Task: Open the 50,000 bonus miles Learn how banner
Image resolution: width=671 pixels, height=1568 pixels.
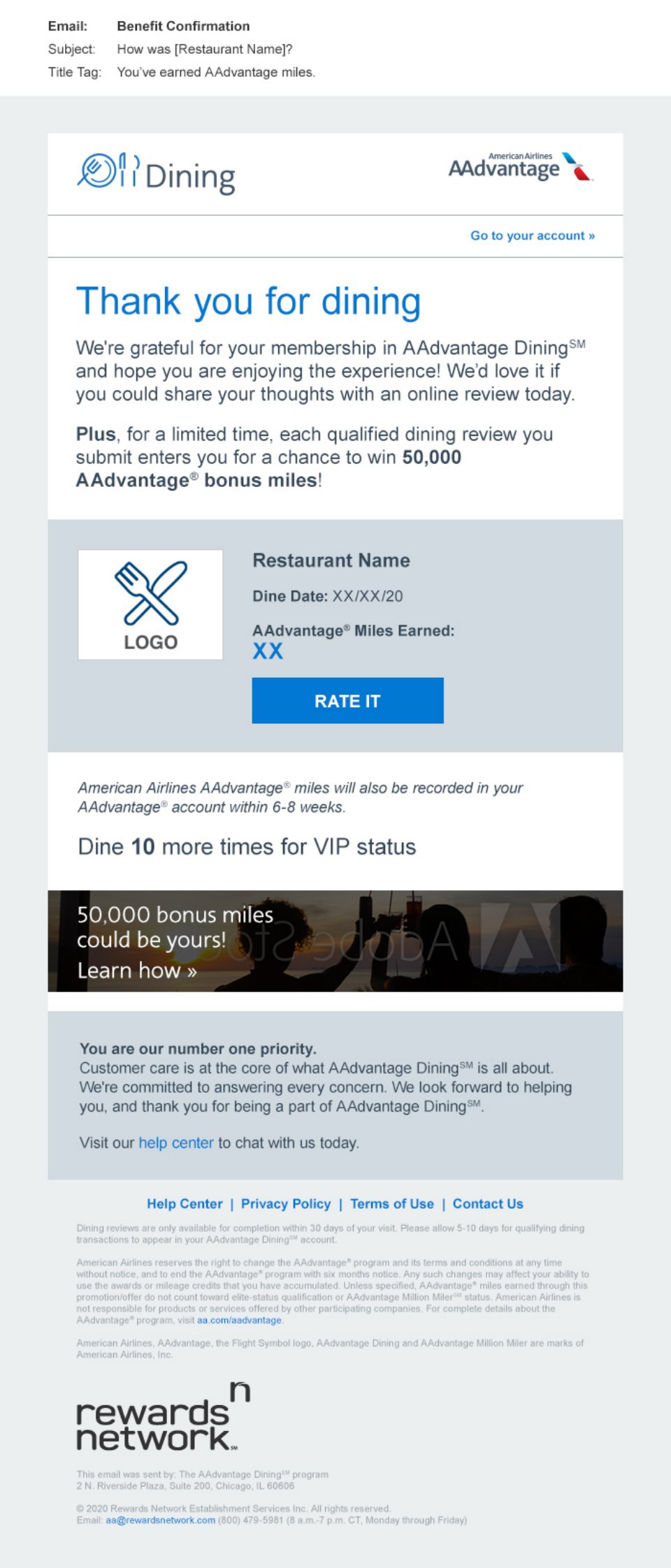Action: click(x=335, y=941)
